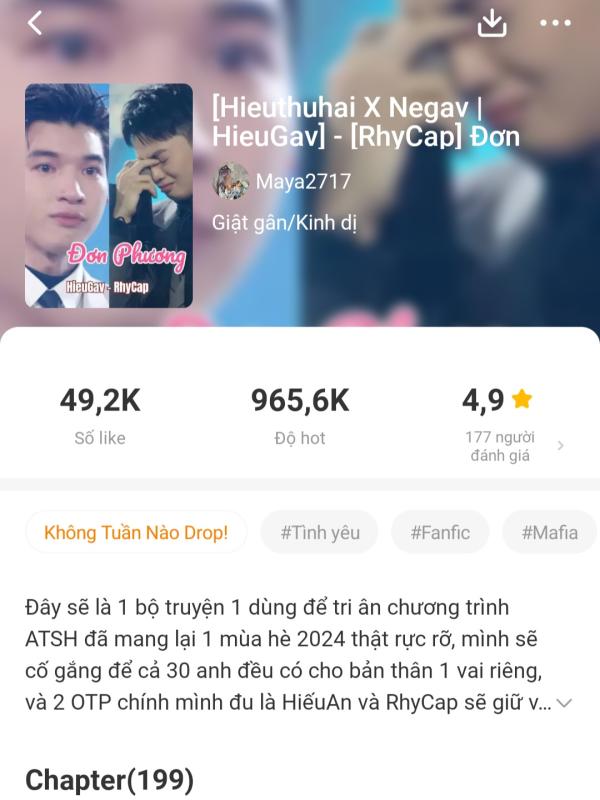Go back using the top-left arrow
The height and width of the screenshot is (800, 600).
[35, 23]
